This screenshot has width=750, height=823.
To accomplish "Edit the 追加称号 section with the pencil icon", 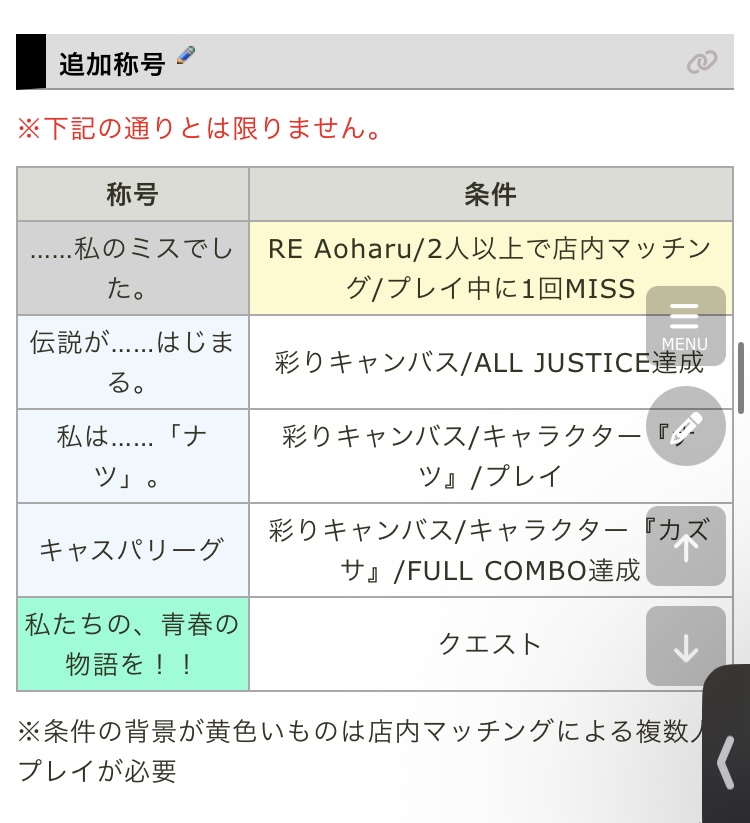I will point(186,57).
